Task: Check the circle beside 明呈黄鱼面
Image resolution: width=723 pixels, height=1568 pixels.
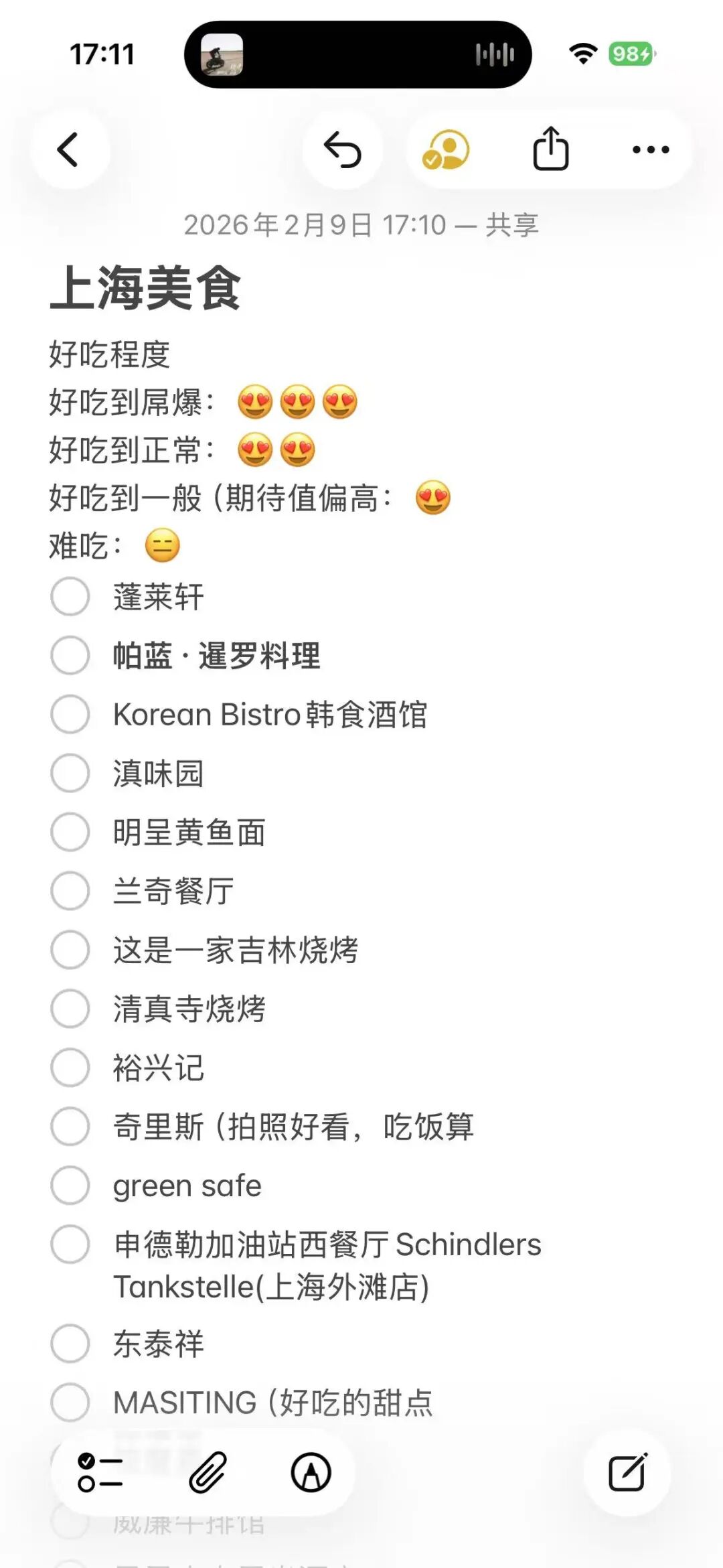Action: click(x=70, y=833)
